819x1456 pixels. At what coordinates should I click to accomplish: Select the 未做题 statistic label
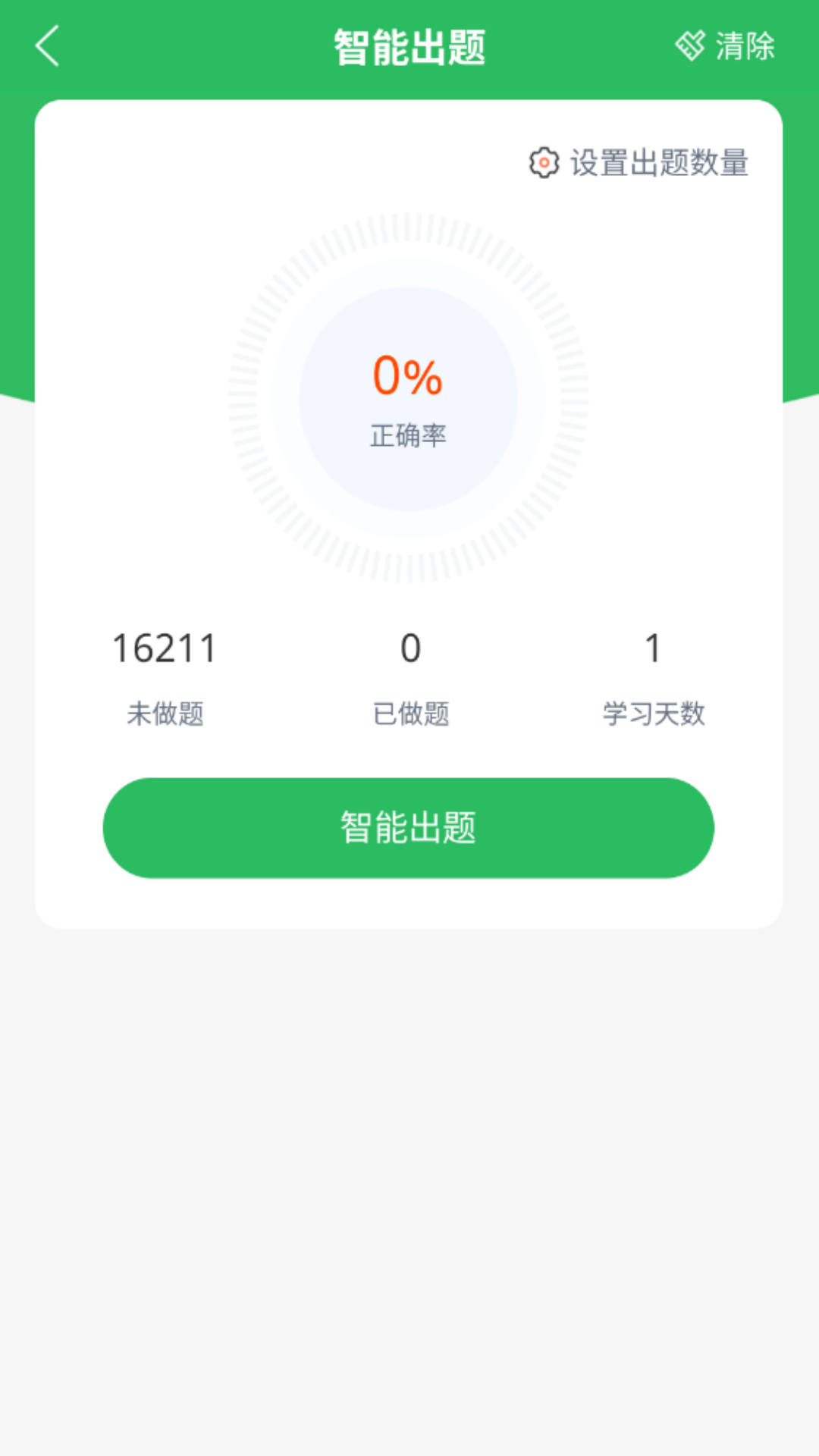[165, 714]
